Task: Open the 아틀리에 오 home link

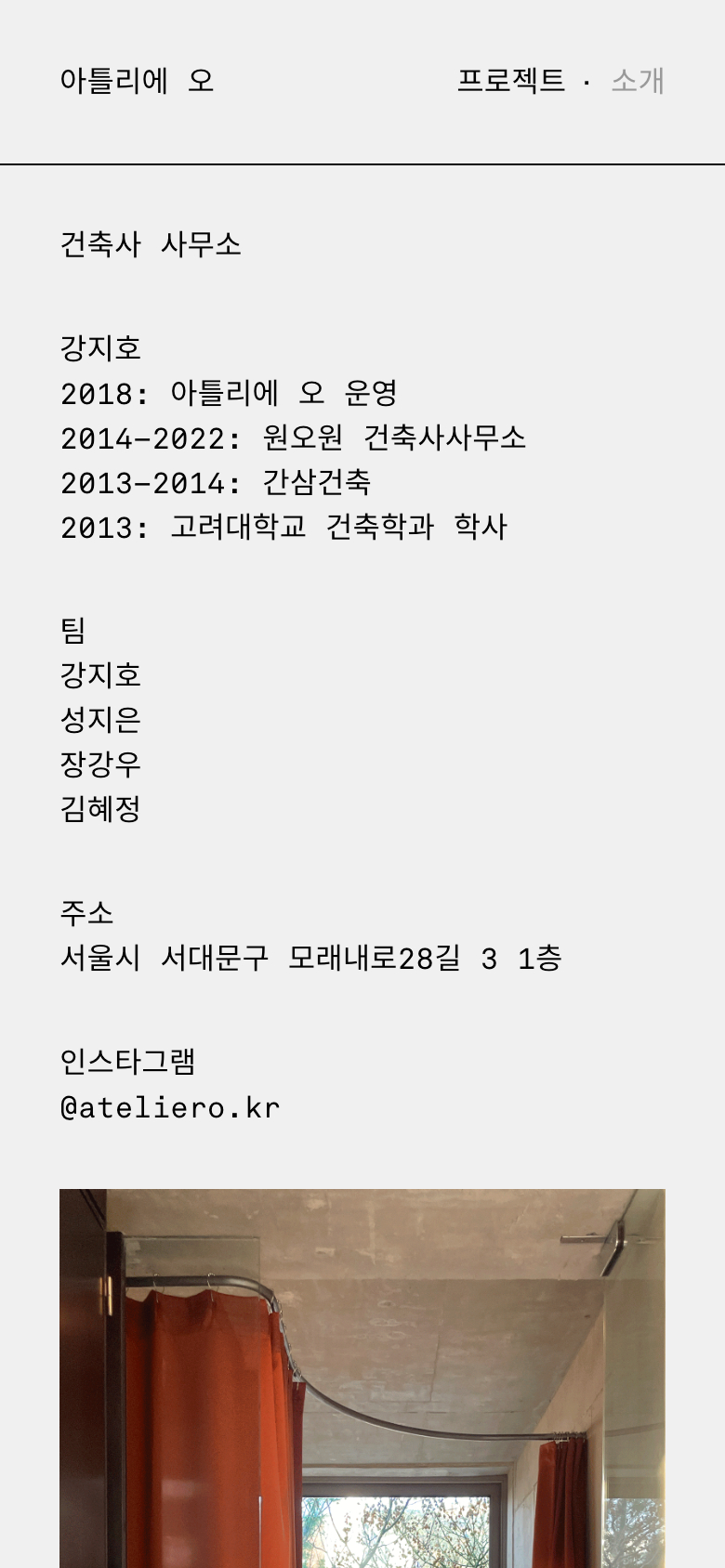Action: click(x=138, y=81)
